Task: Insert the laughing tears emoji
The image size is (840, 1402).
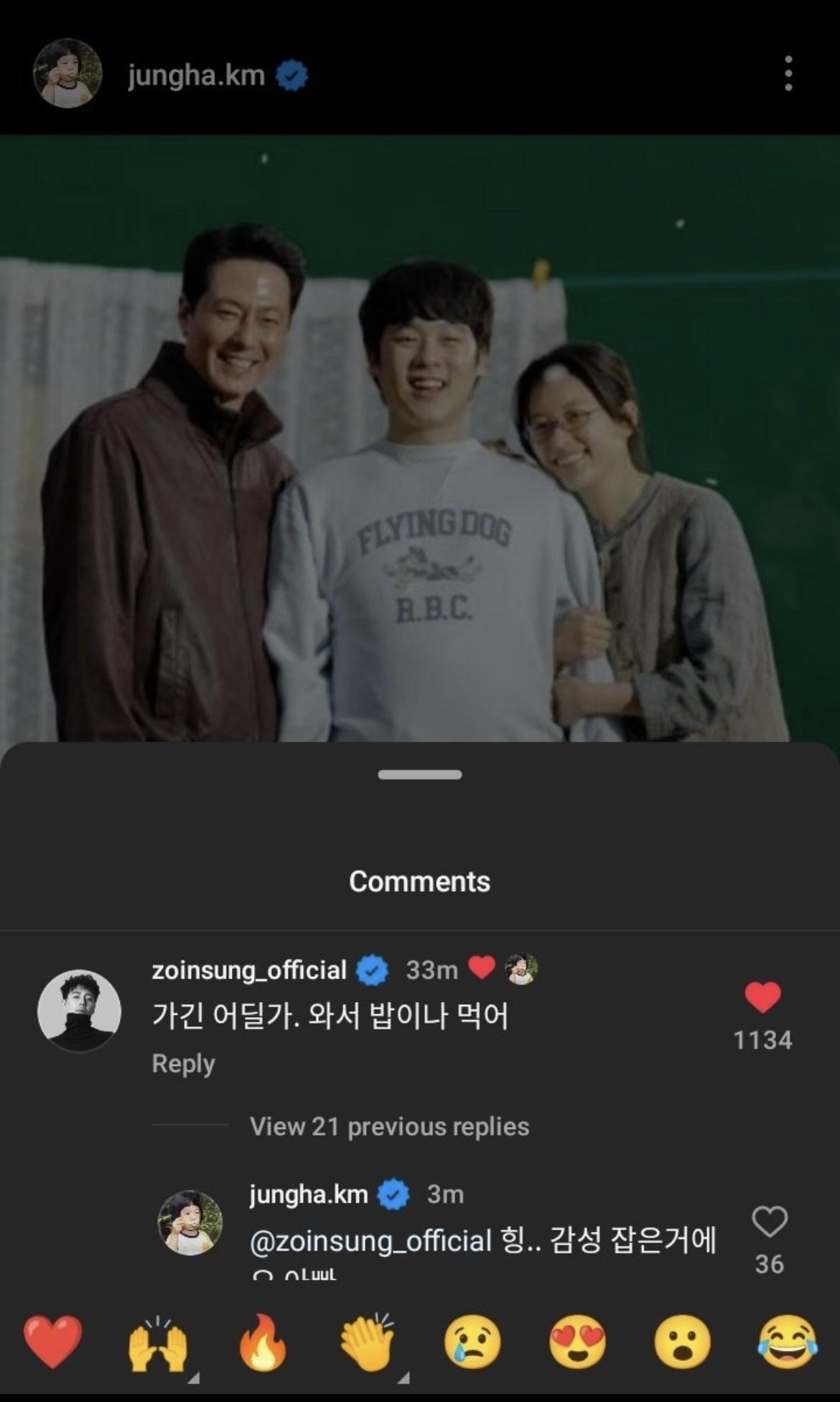Action: point(788,1342)
